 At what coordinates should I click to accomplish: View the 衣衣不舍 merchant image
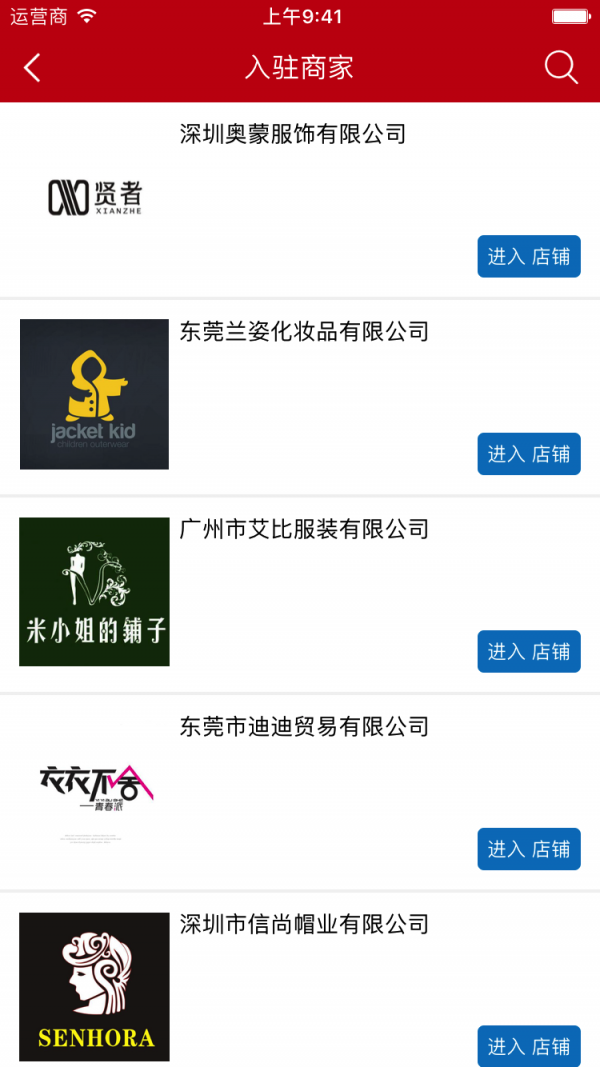click(95, 789)
